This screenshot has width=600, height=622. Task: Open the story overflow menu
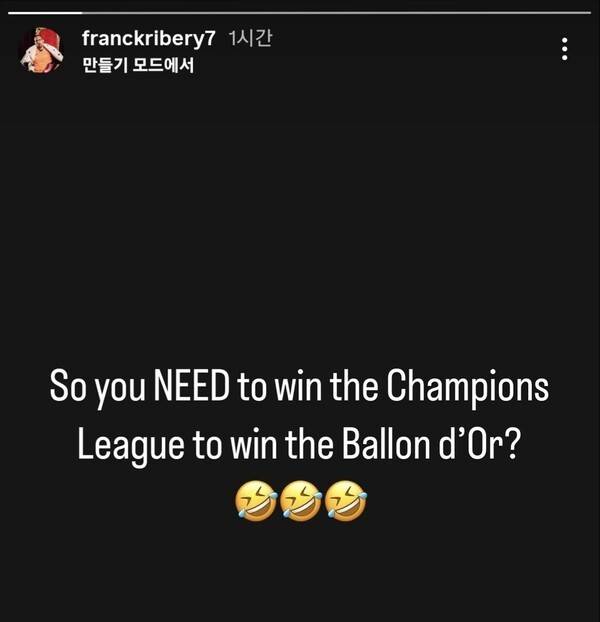click(565, 49)
